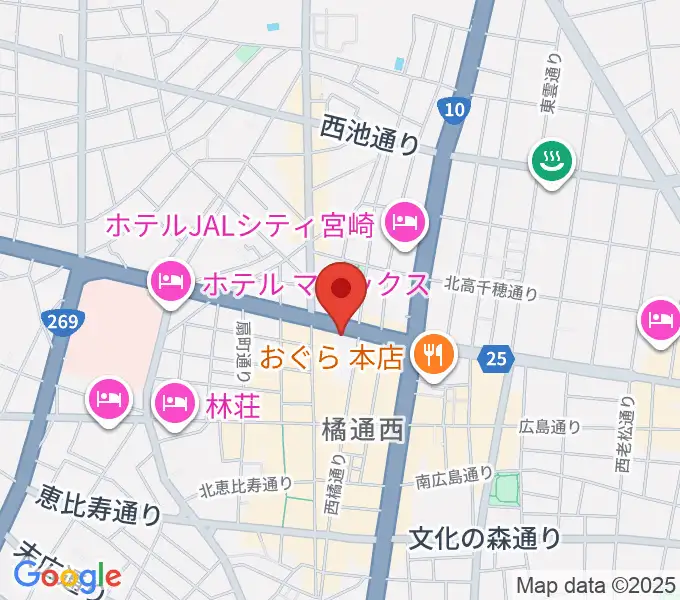Open the Google logo link

point(67,575)
